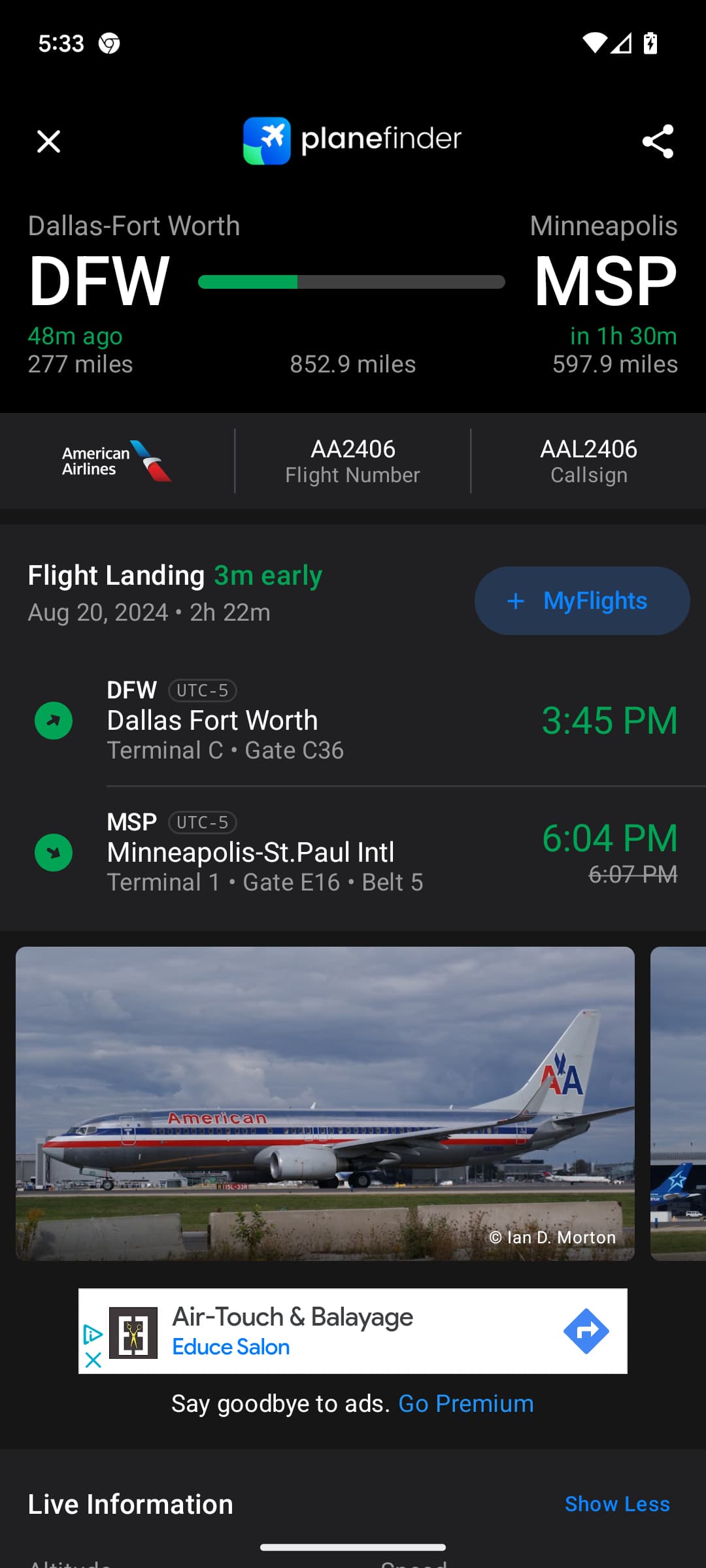Share this AA2406 flight
This screenshot has height=1568, width=706.
click(658, 141)
